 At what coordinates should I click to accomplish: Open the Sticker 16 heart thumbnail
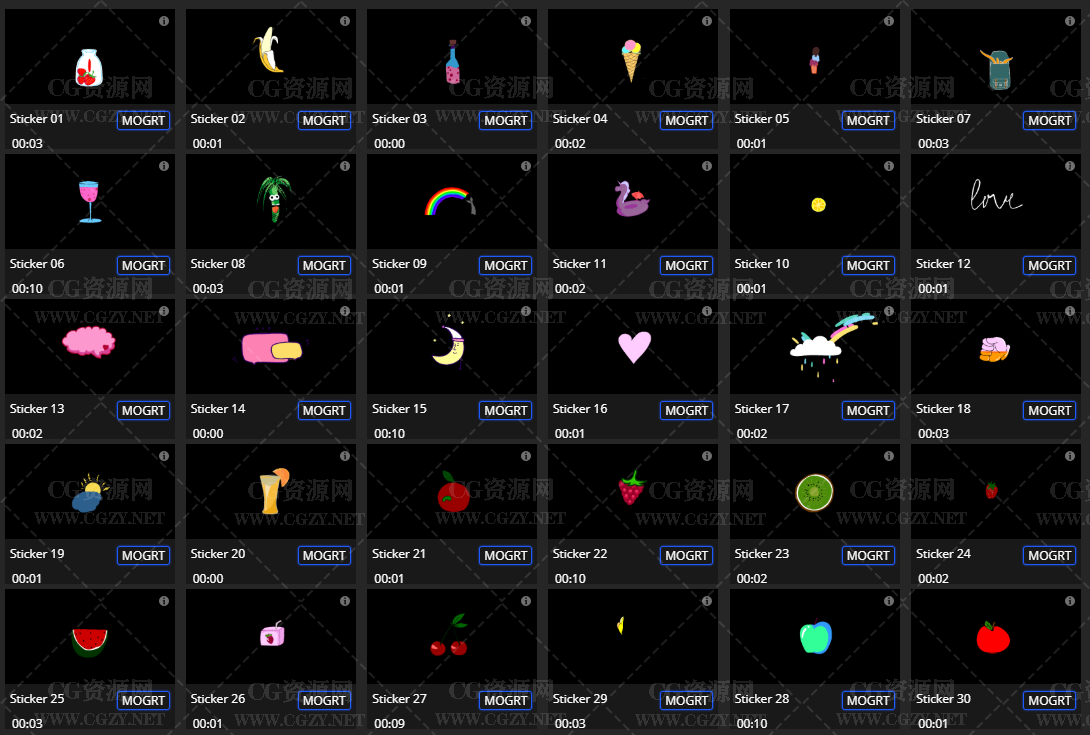[634, 346]
